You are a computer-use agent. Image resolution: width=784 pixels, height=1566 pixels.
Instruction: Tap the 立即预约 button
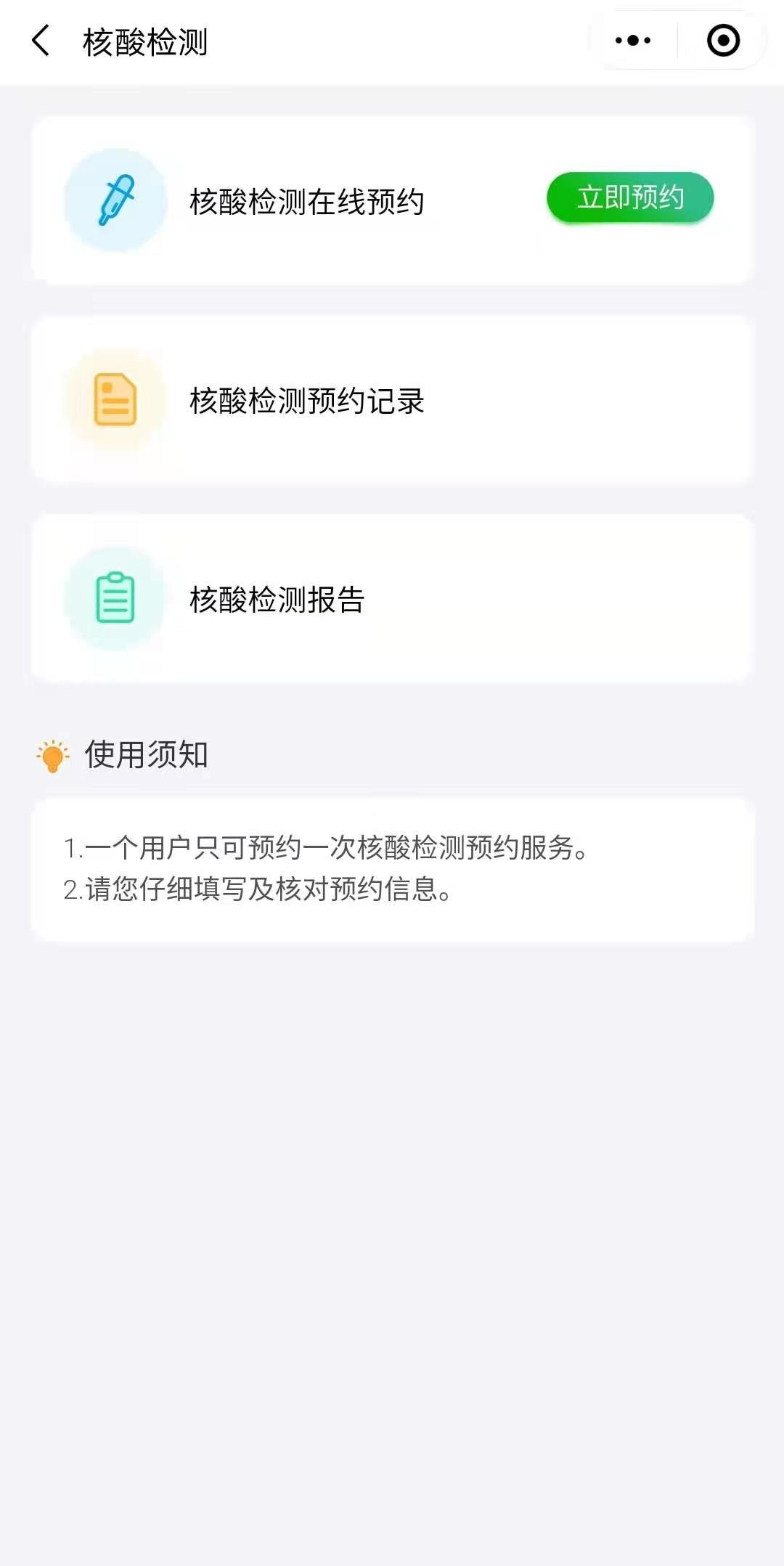629,197
